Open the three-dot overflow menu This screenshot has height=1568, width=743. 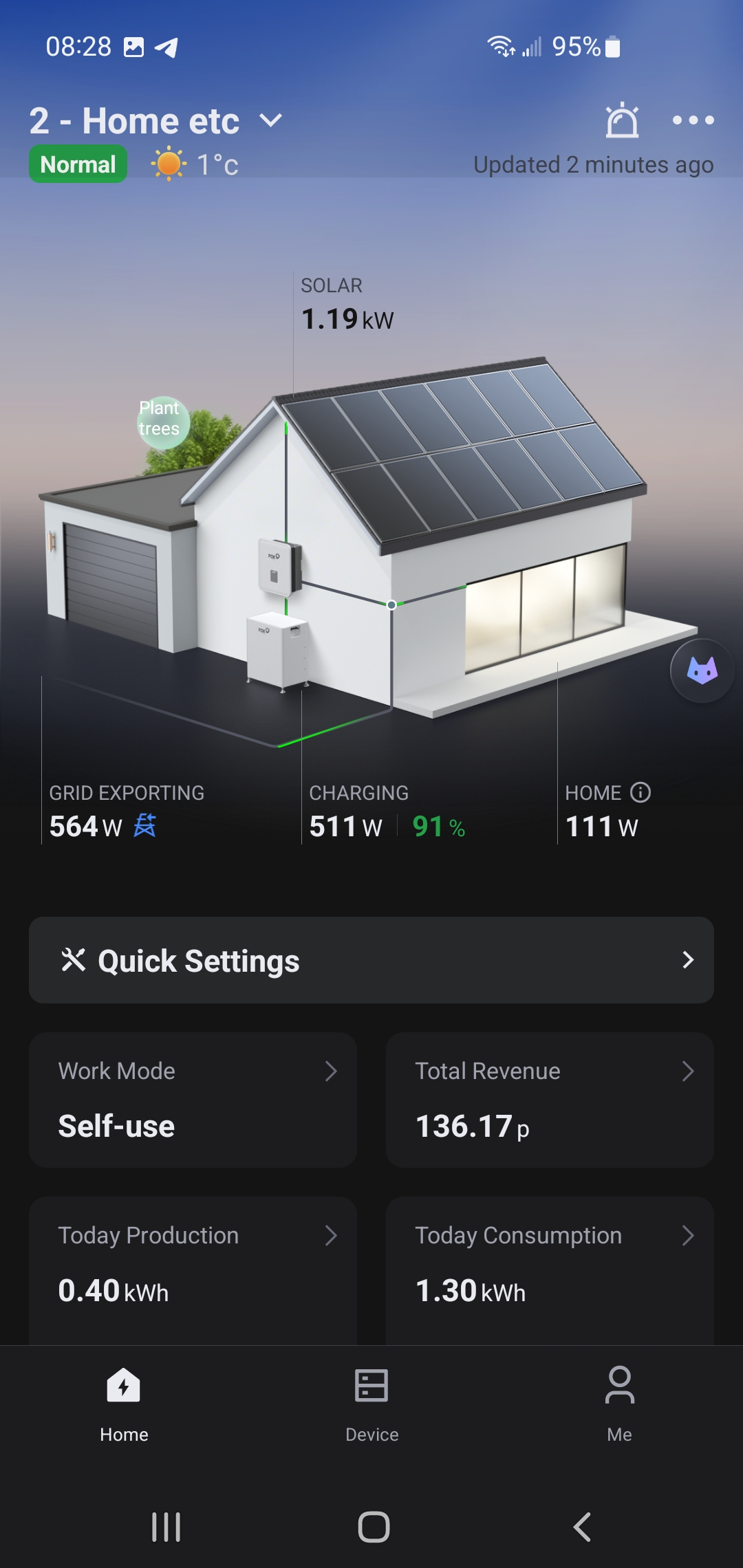693,120
